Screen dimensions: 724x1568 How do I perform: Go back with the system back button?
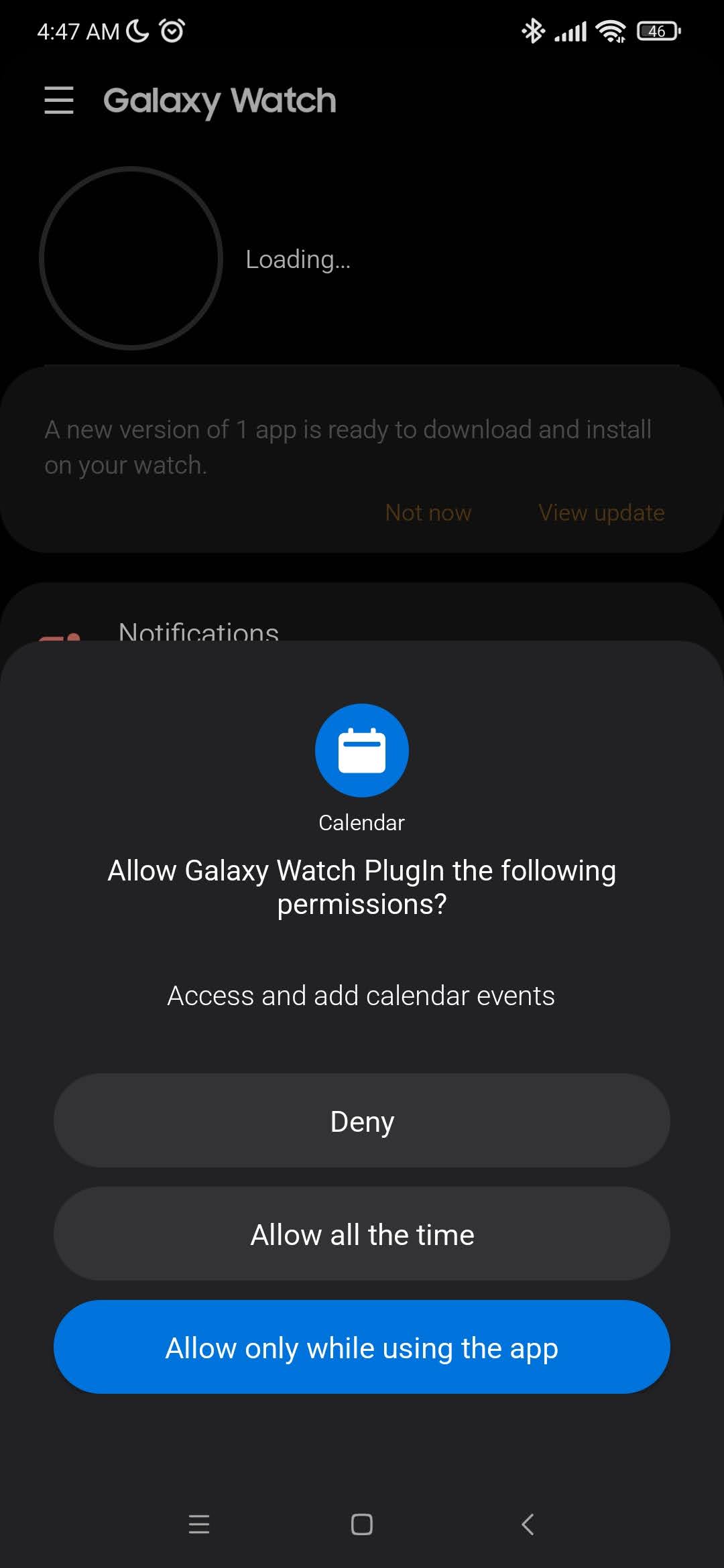click(528, 1524)
